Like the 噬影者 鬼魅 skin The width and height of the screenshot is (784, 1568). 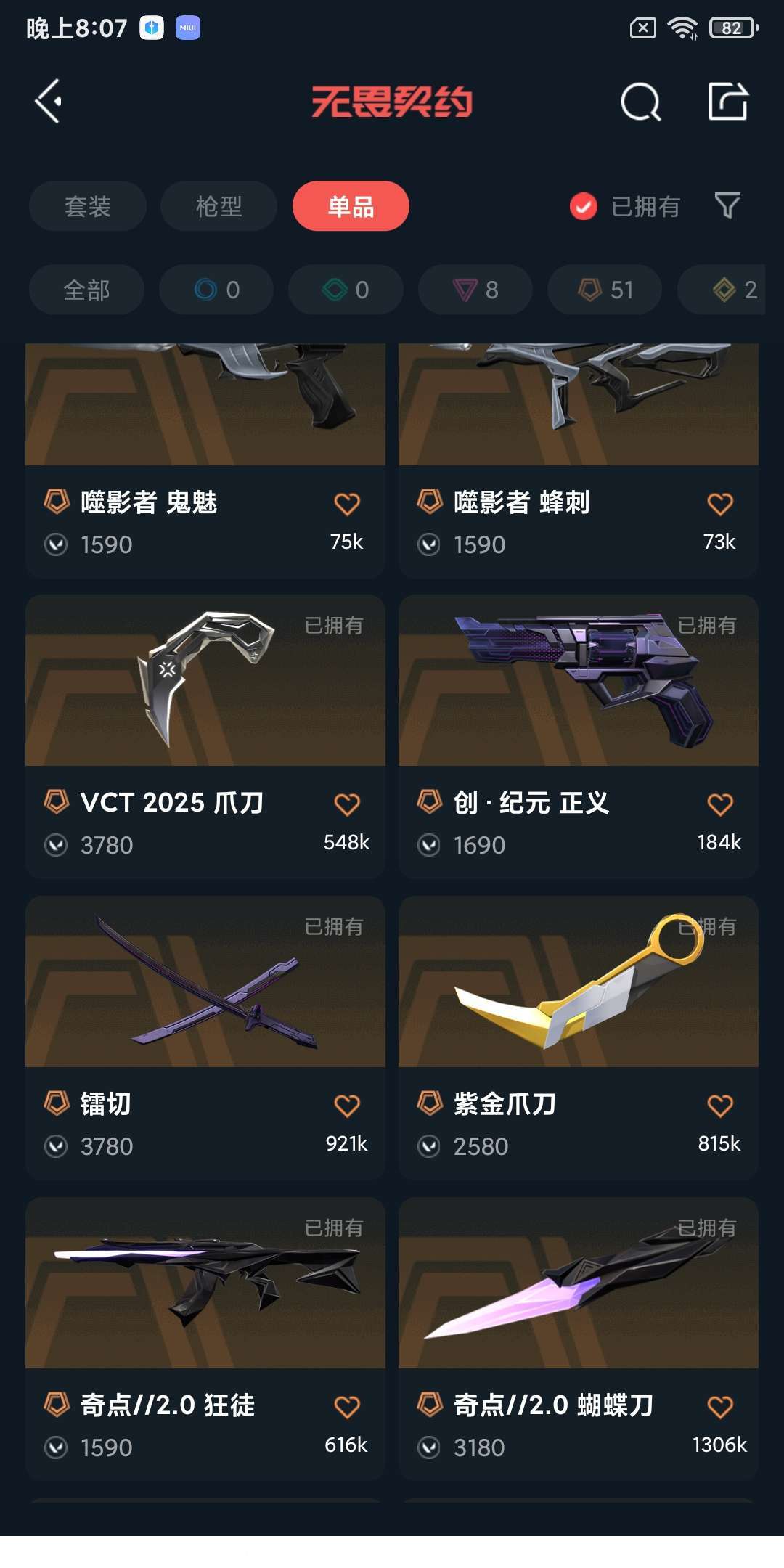pyautogui.click(x=347, y=504)
